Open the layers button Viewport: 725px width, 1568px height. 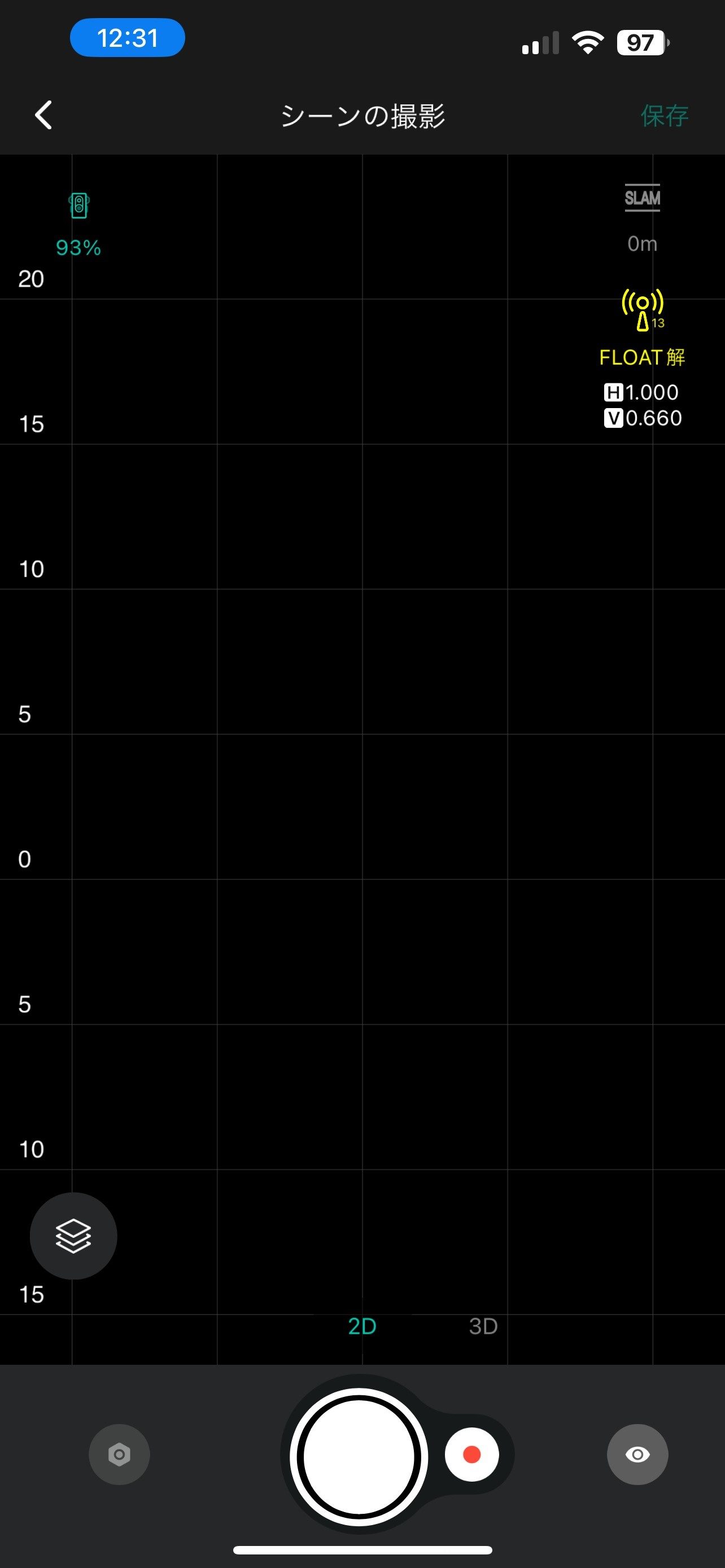click(x=73, y=1236)
